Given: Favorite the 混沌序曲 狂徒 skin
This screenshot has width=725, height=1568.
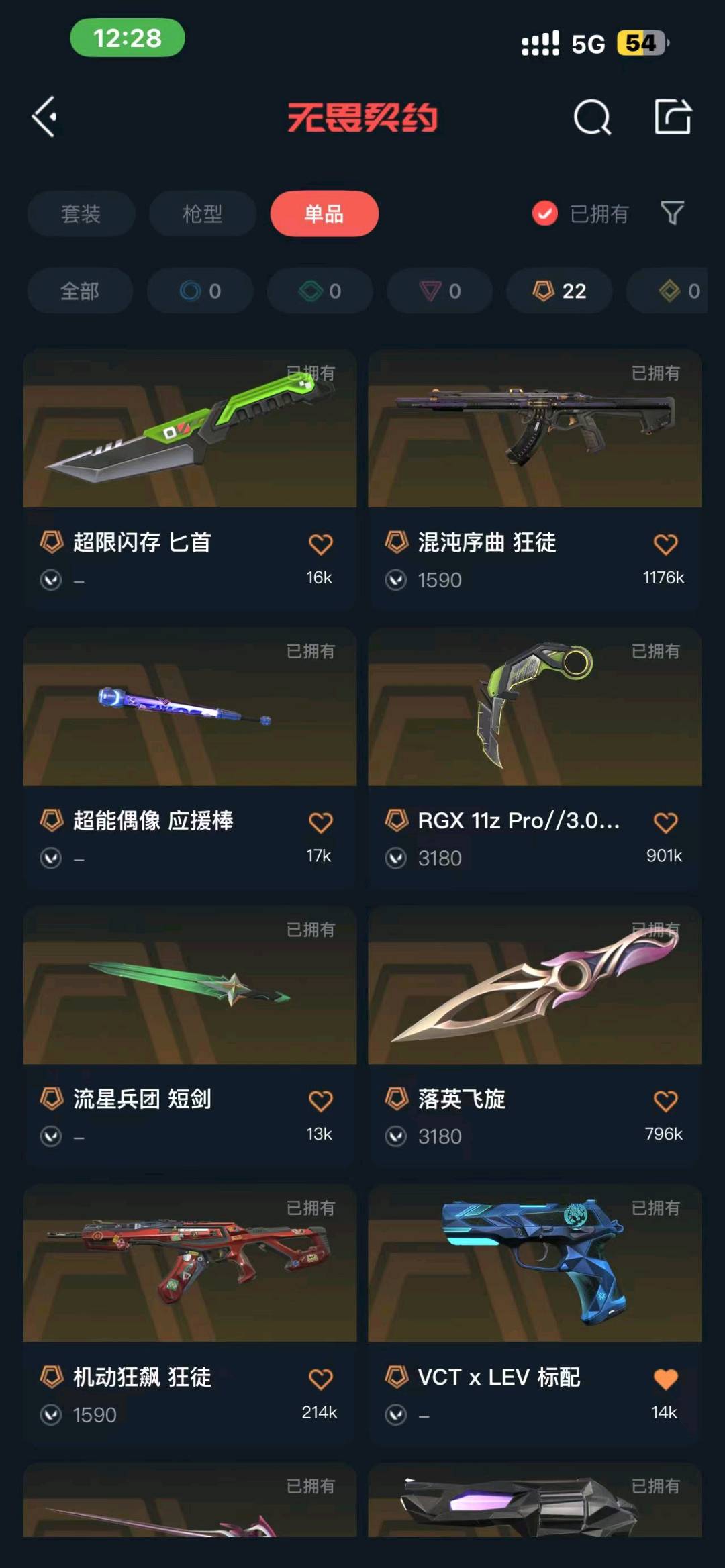Looking at the screenshot, I should [x=665, y=544].
